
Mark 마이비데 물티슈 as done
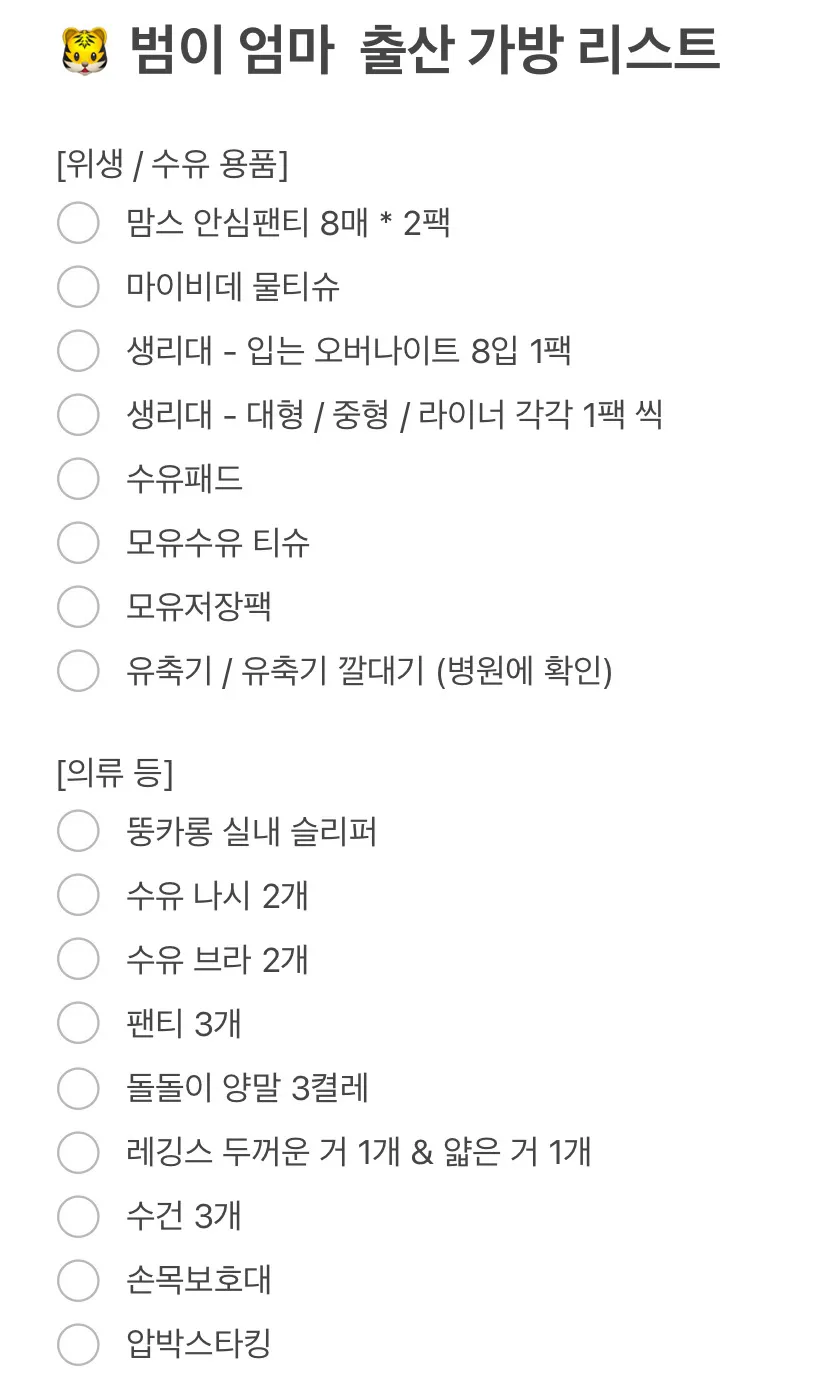click(x=78, y=287)
